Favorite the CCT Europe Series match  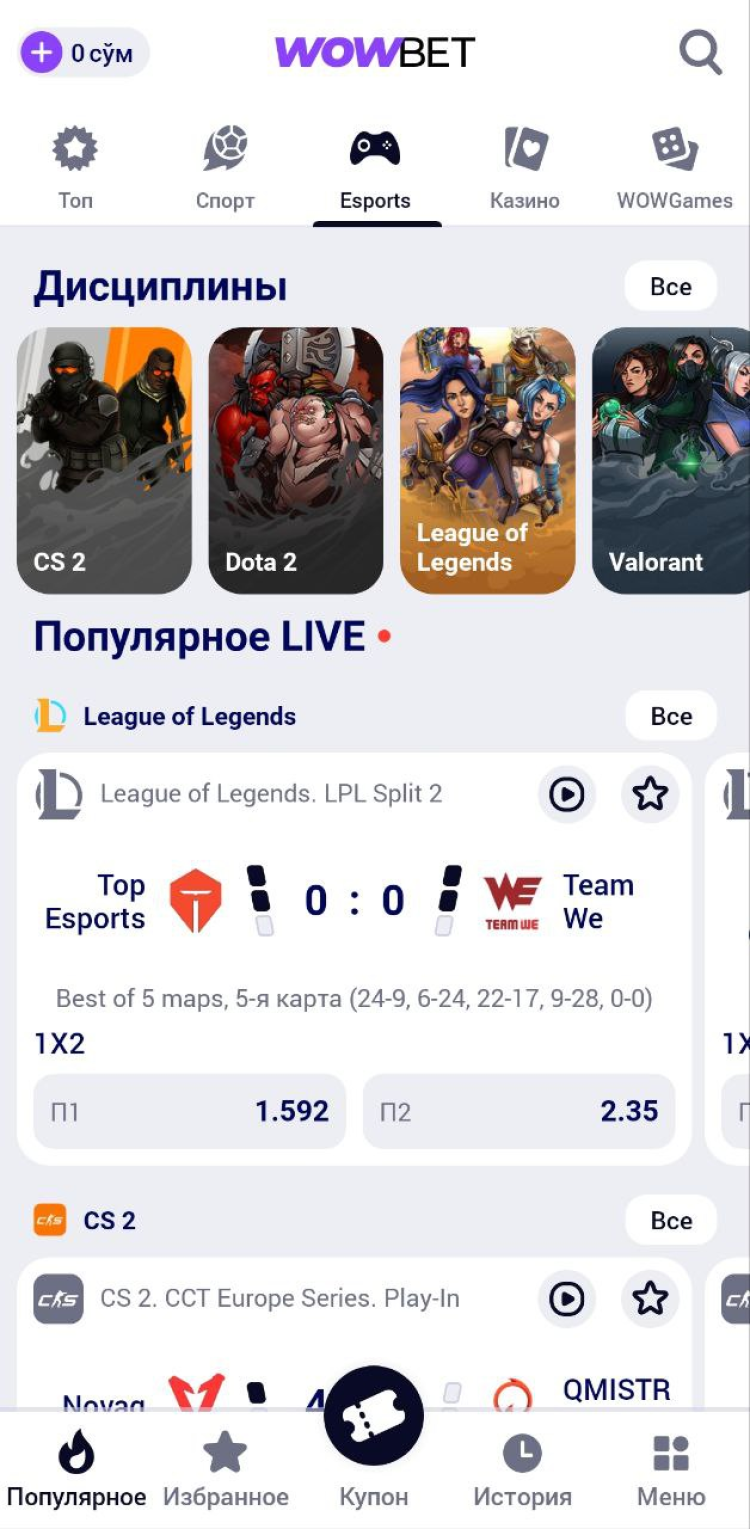(651, 1299)
